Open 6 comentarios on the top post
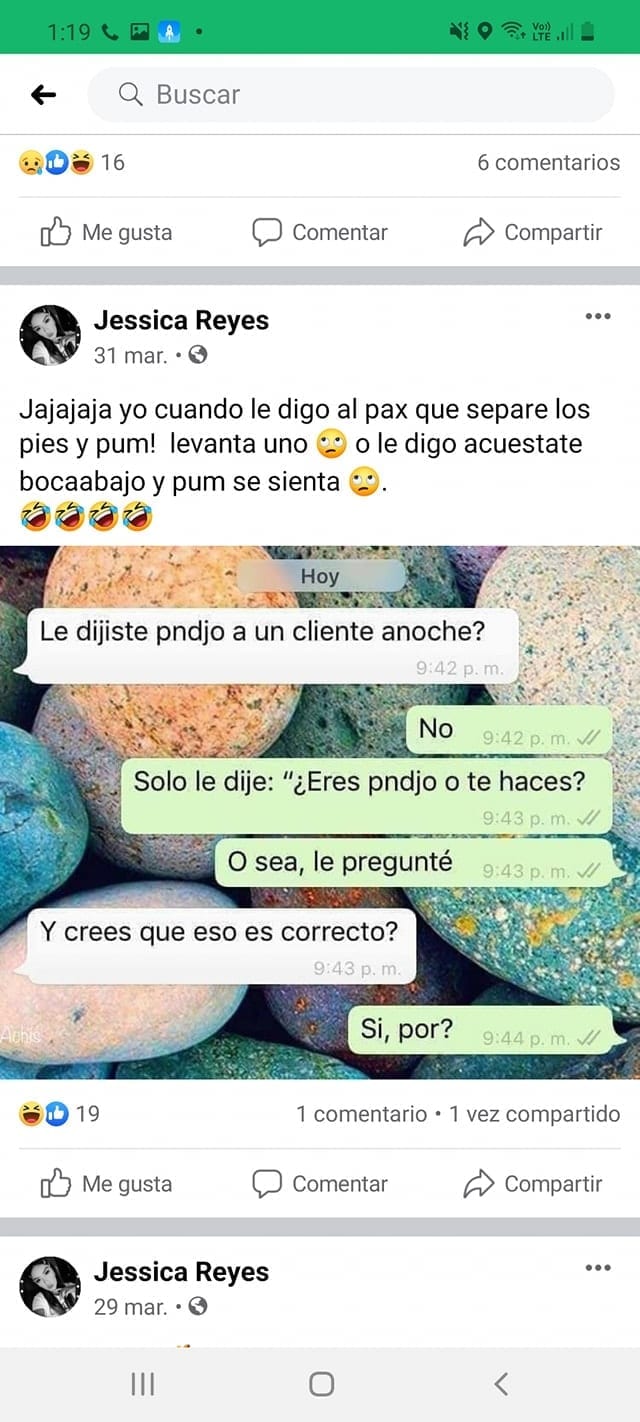 (548, 162)
